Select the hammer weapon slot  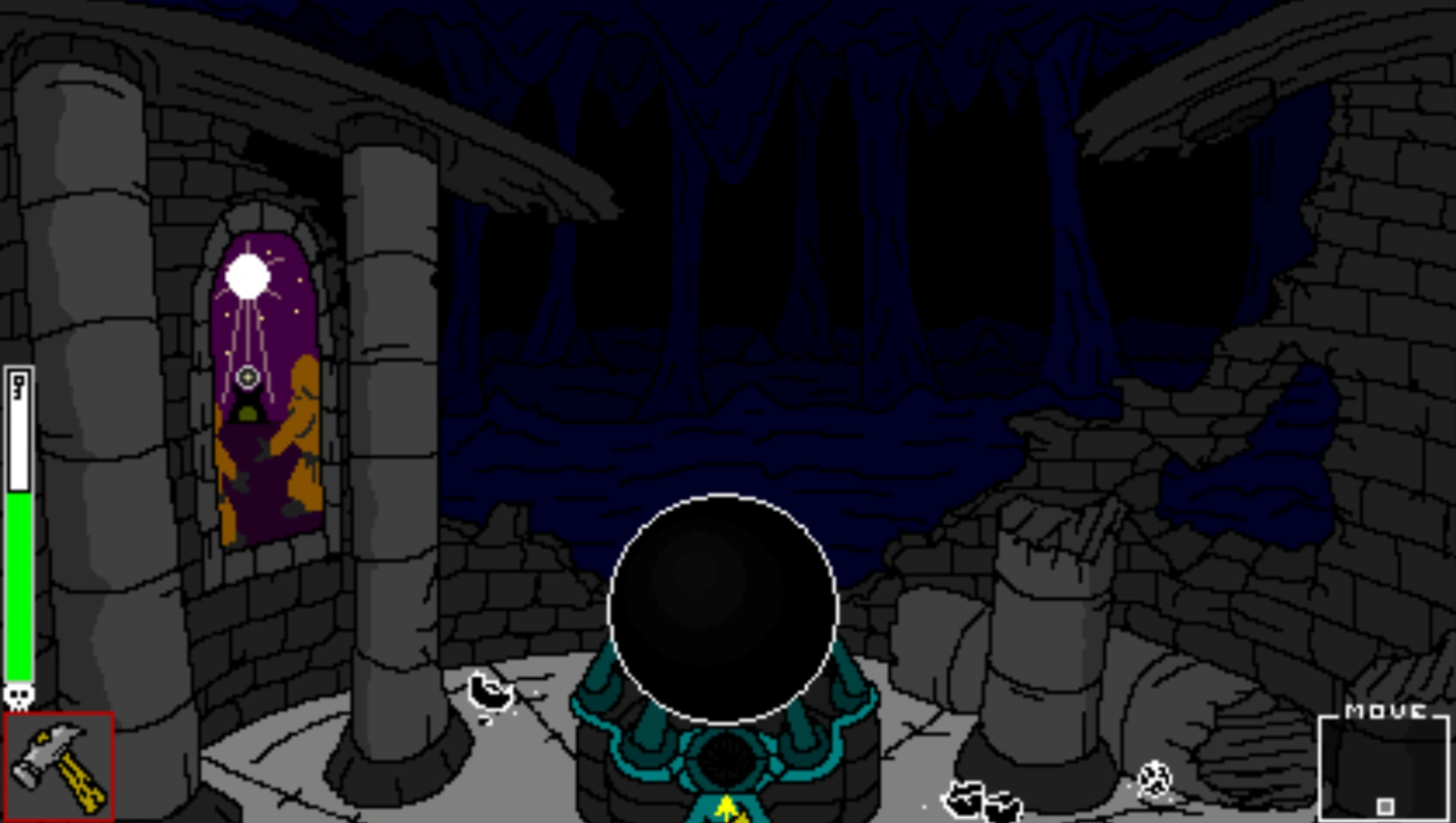pos(58,767)
